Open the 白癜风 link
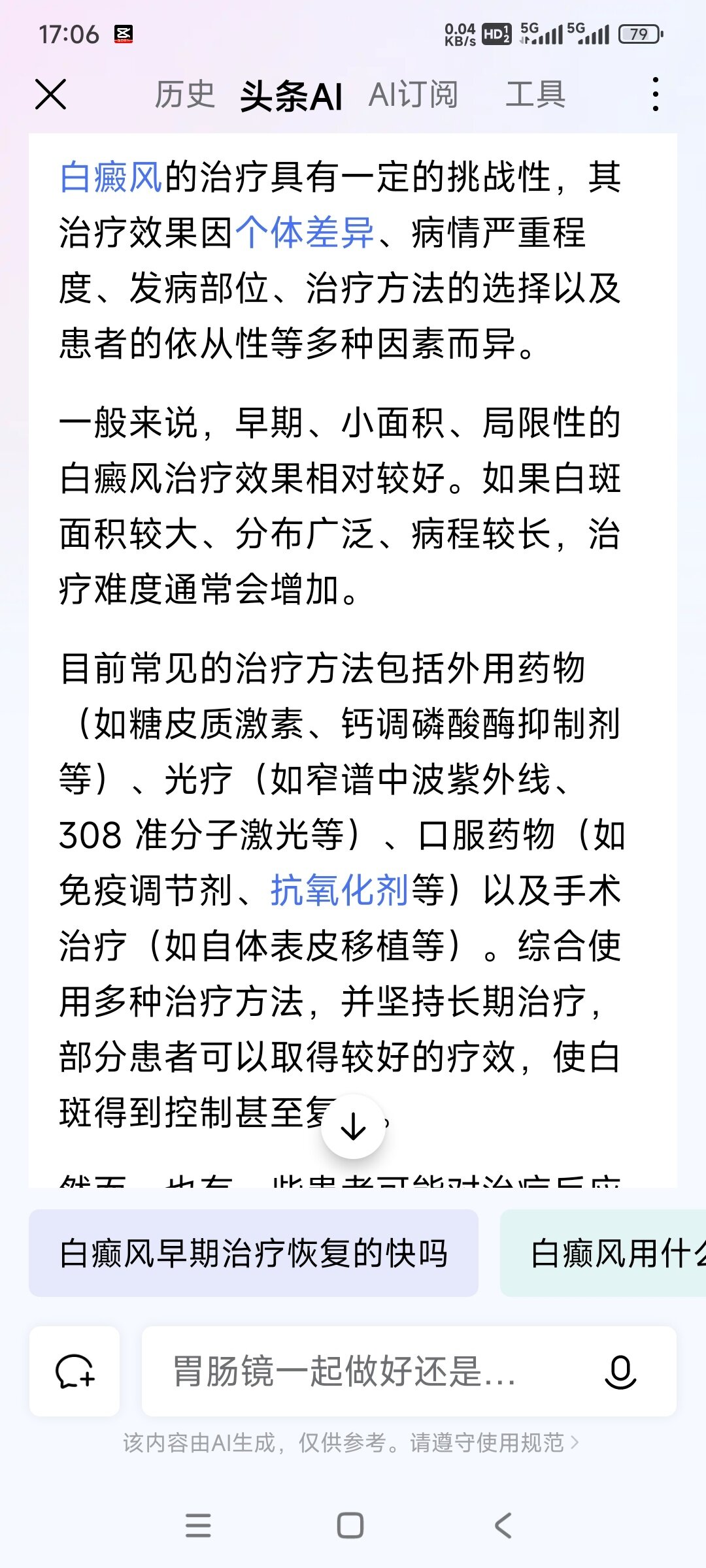Viewport: 706px width, 1568px height. 110,177
